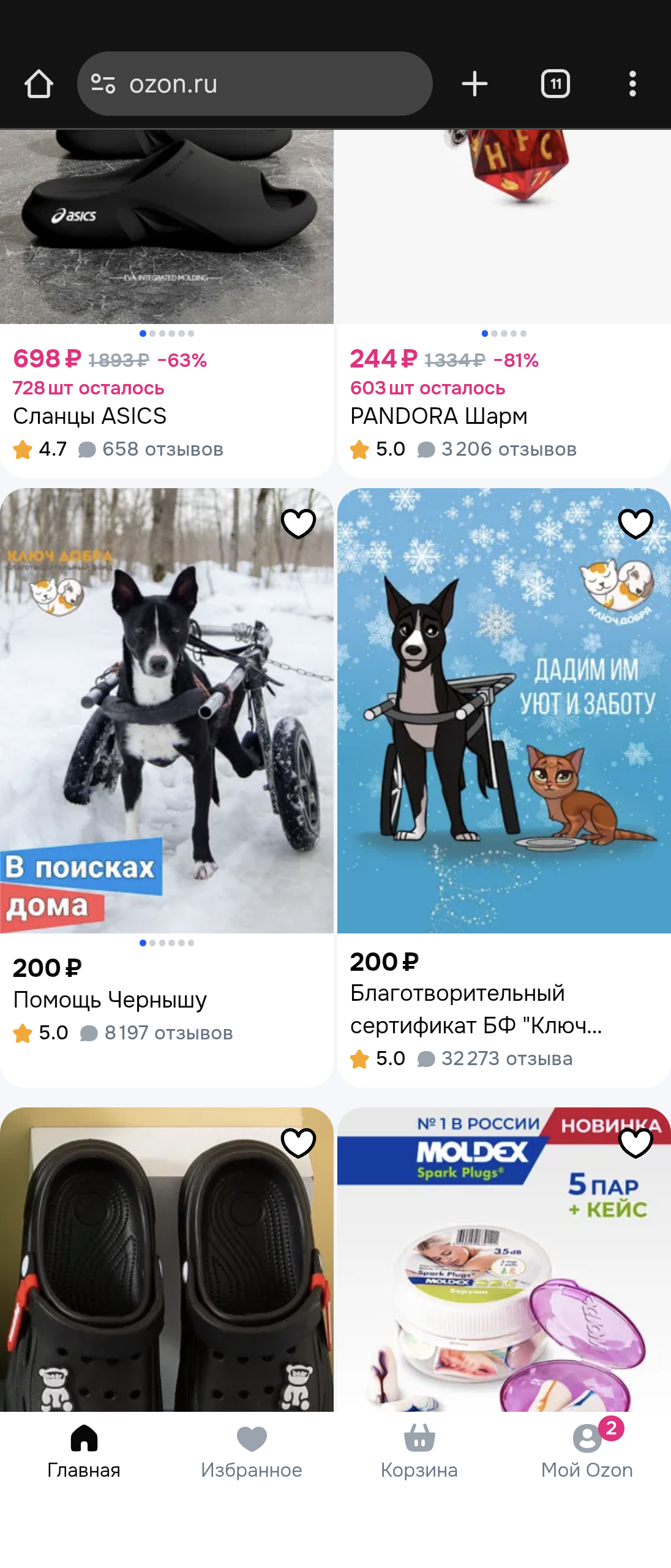Viewport: 671px width, 1568px height.
Task: Go to the Избранное tab
Action: (x=252, y=1450)
